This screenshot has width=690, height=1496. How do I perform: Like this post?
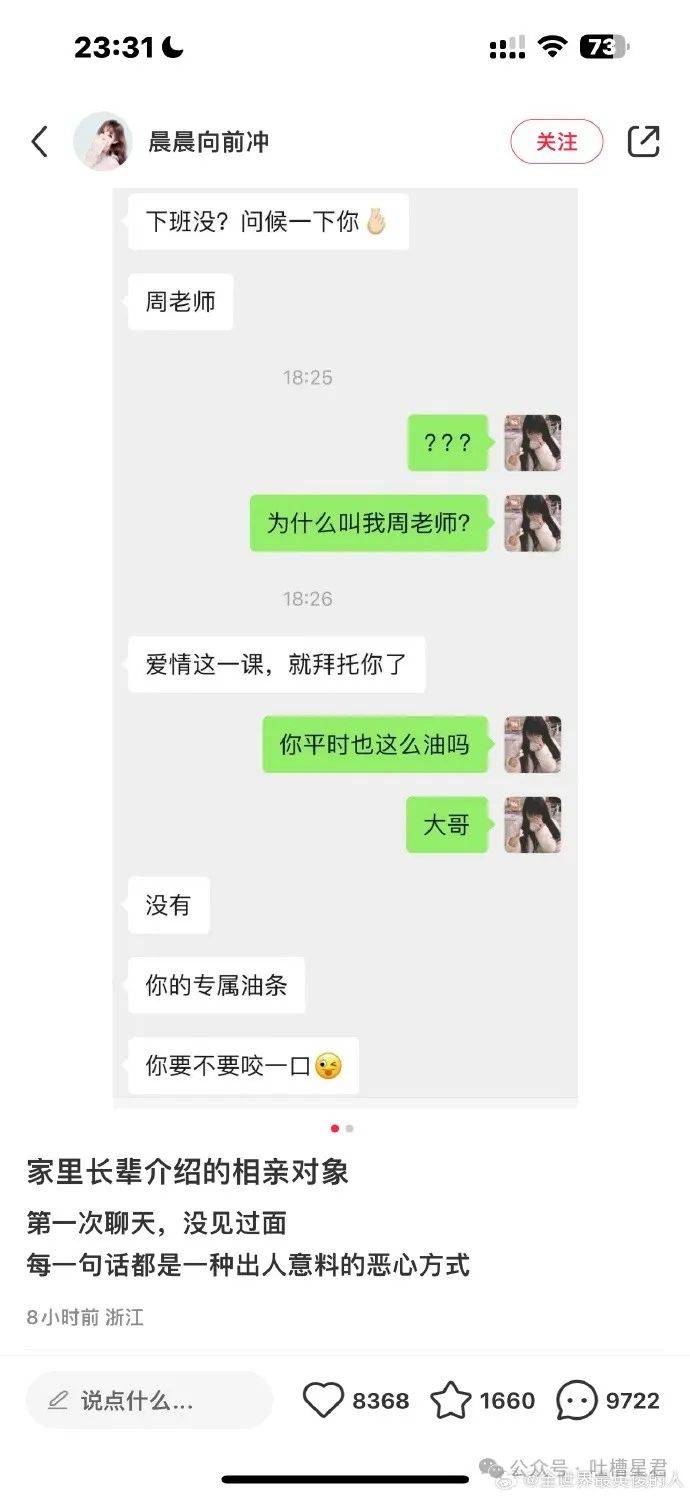(324, 1400)
